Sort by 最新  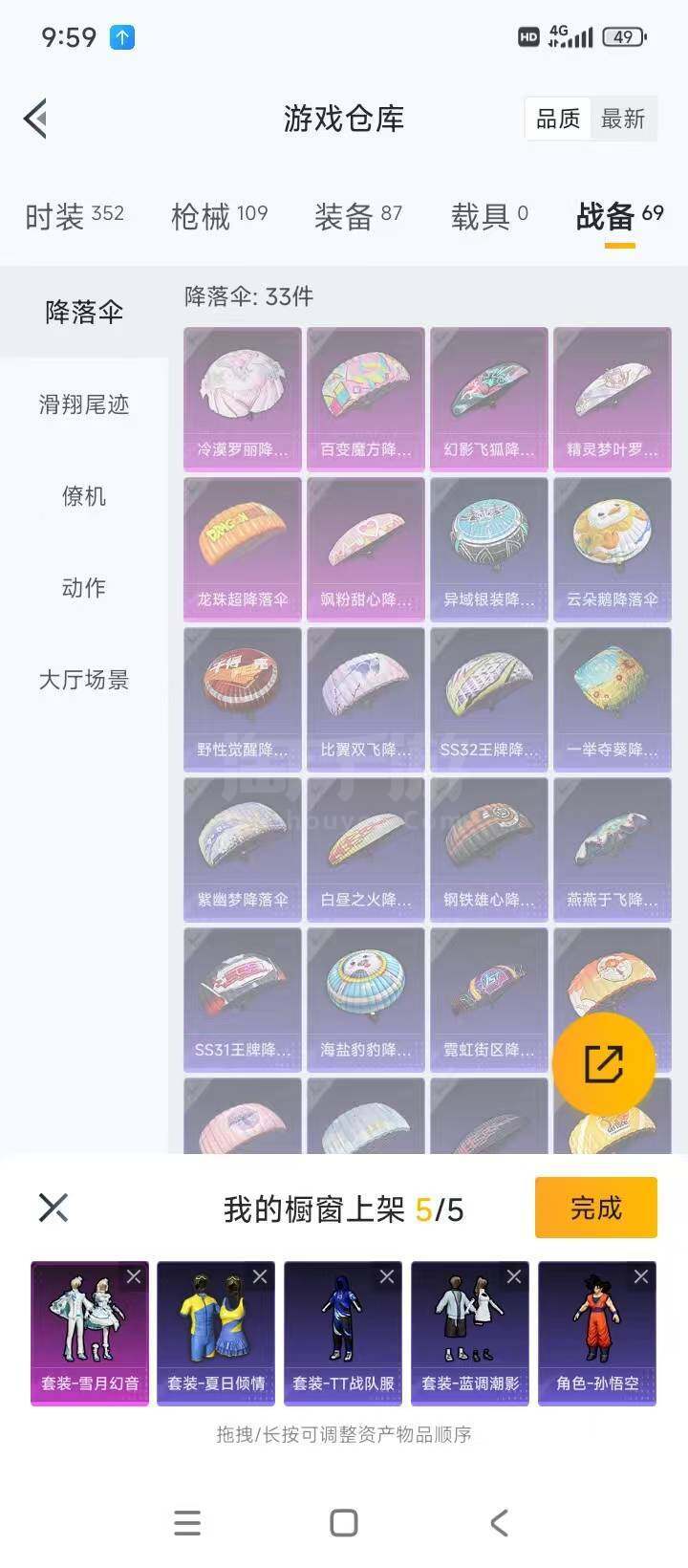point(623,120)
